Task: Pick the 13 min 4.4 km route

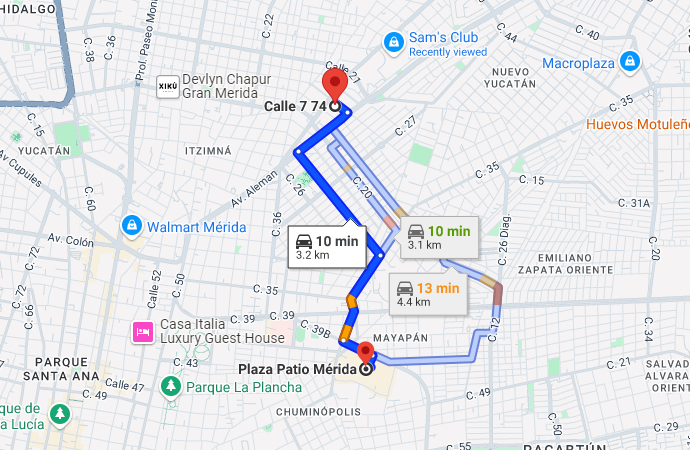Action: [x=428, y=294]
